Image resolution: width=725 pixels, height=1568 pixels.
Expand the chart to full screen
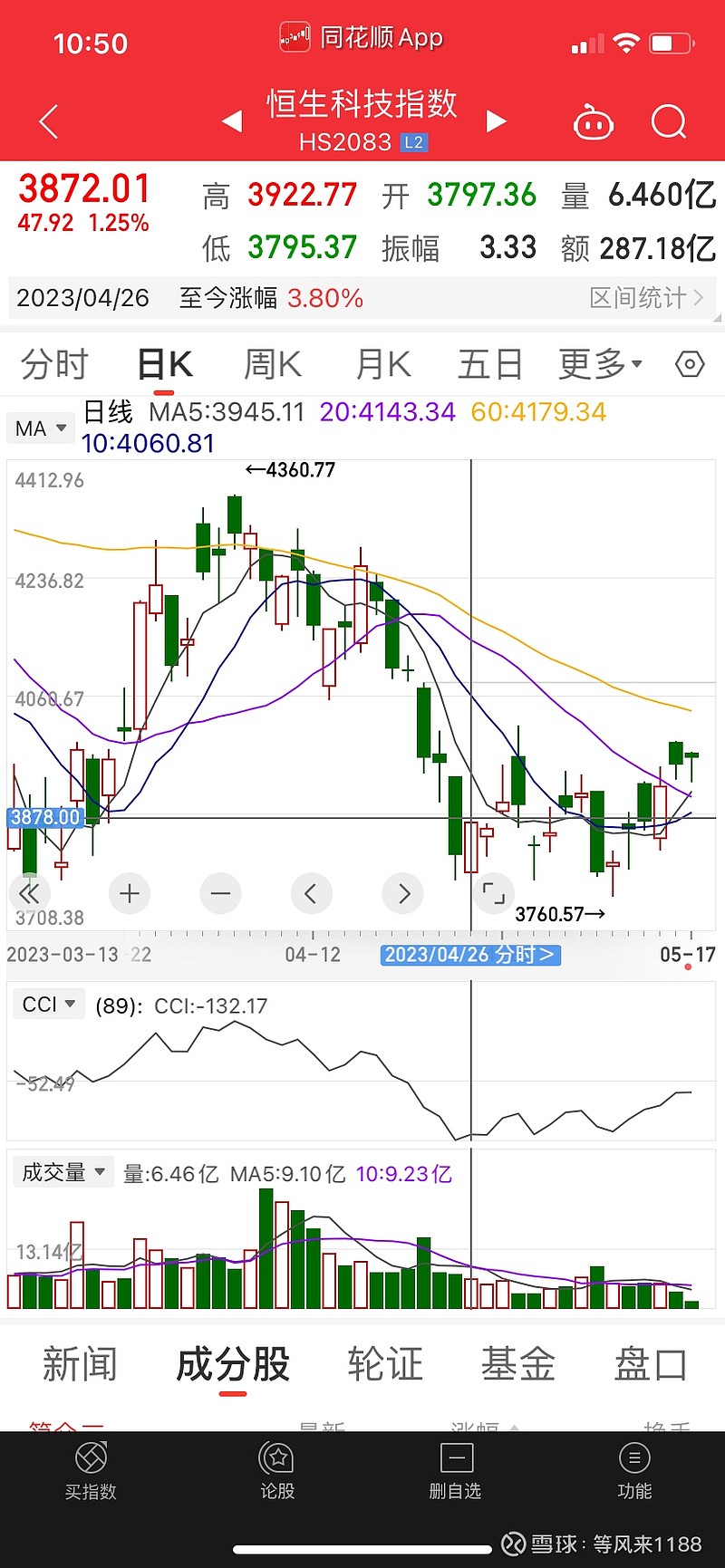(494, 894)
